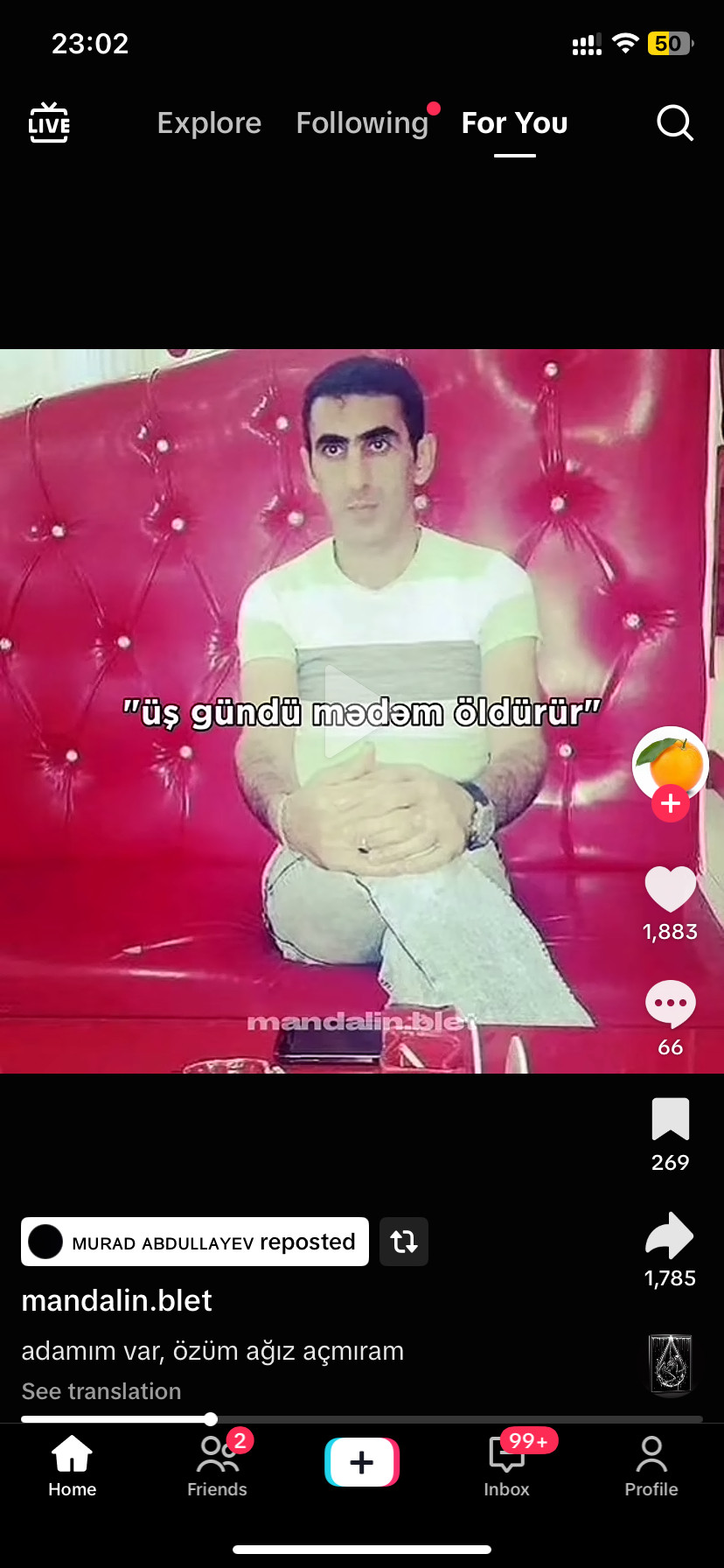The width and height of the screenshot is (724, 1568).
Task: Create a new post with the plus
Action: (362, 1462)
